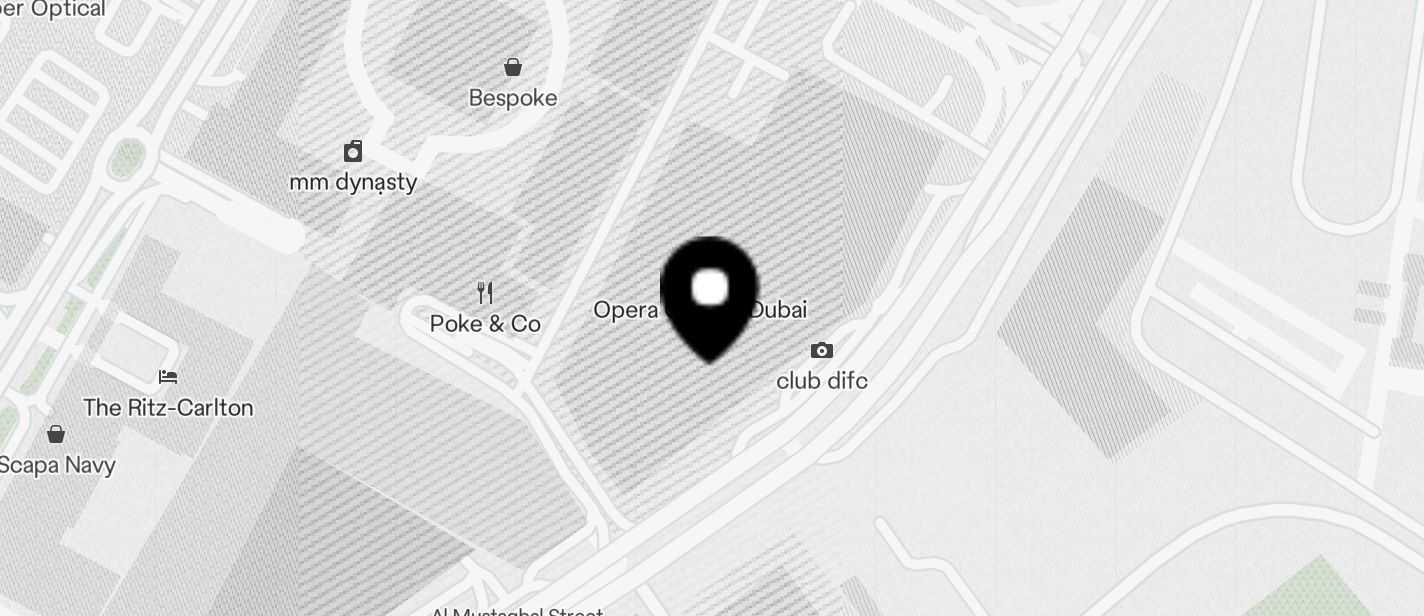Open the mm dynasty map marker

[353, 152]
